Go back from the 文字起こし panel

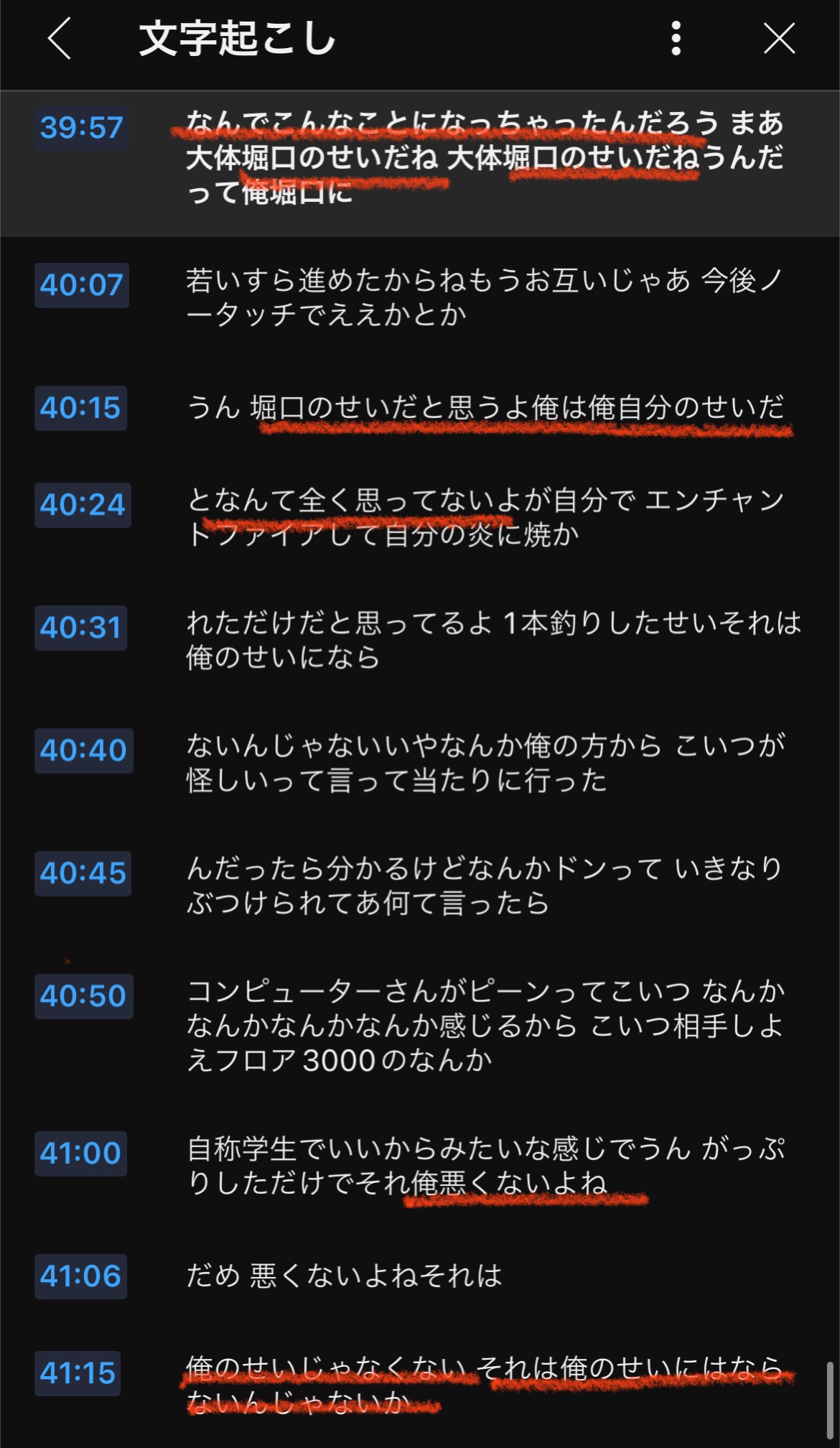pos(60,39)
